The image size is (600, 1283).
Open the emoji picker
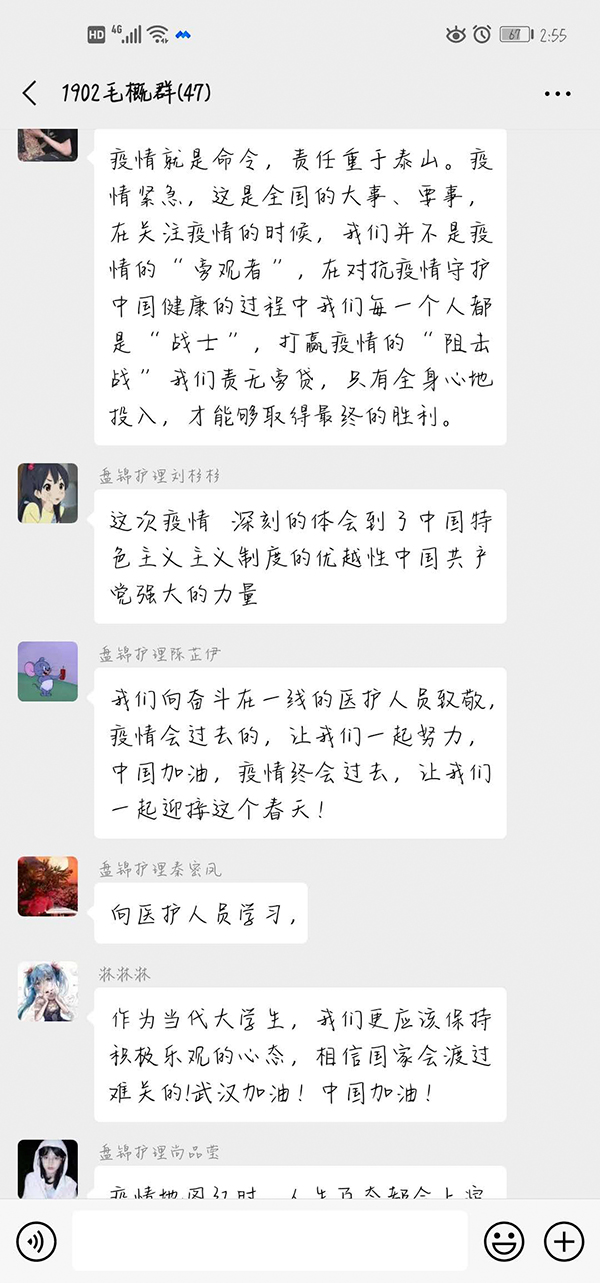point(504,1241)
